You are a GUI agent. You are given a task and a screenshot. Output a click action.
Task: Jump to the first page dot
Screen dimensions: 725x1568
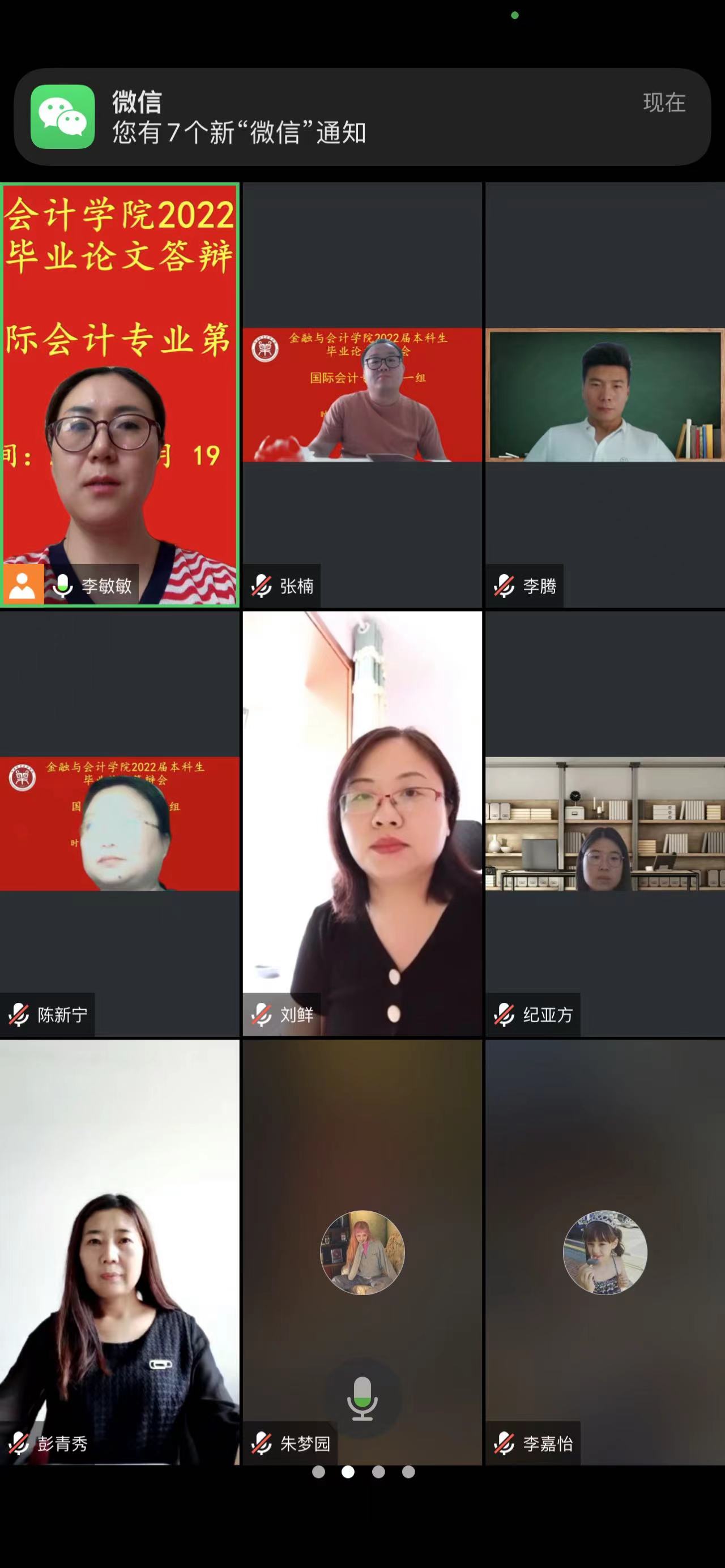pyautogui.click(x=318, y=1472)
